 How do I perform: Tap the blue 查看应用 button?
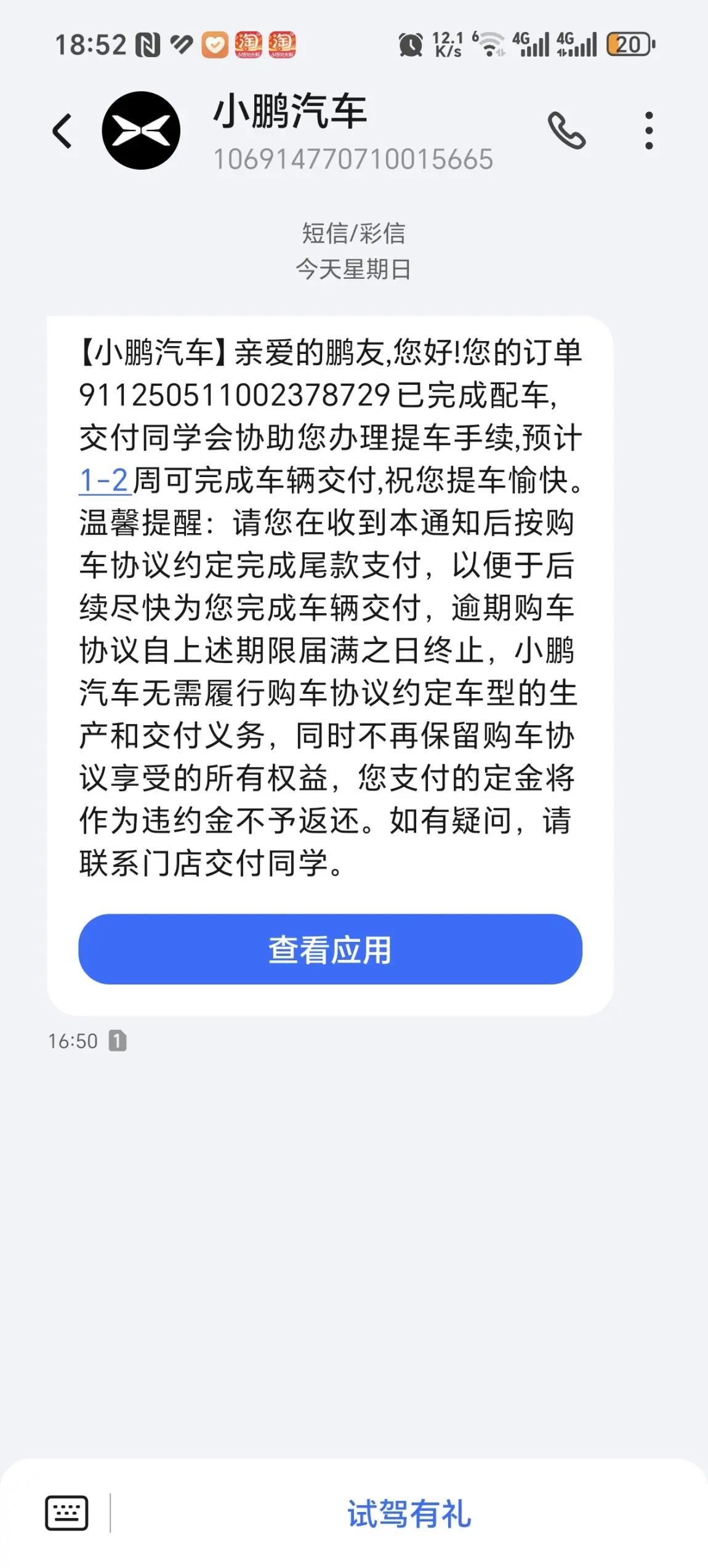coord(330,949)
